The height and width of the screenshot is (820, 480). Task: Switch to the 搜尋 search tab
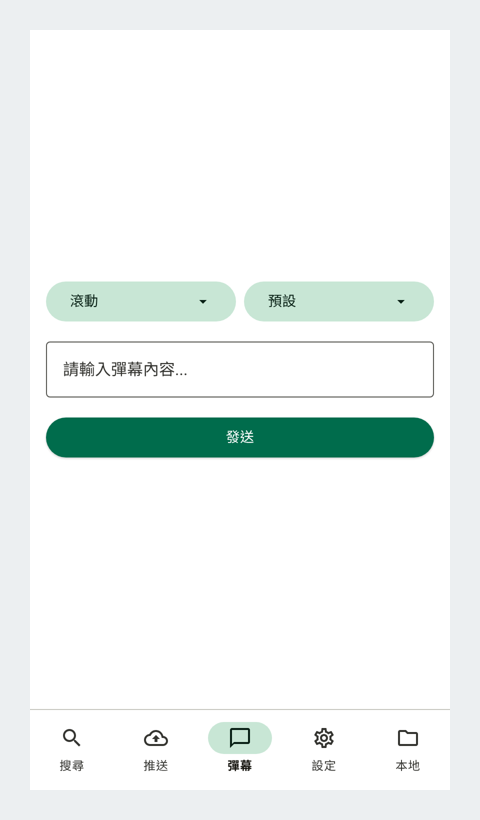click(x=72, y=750)
